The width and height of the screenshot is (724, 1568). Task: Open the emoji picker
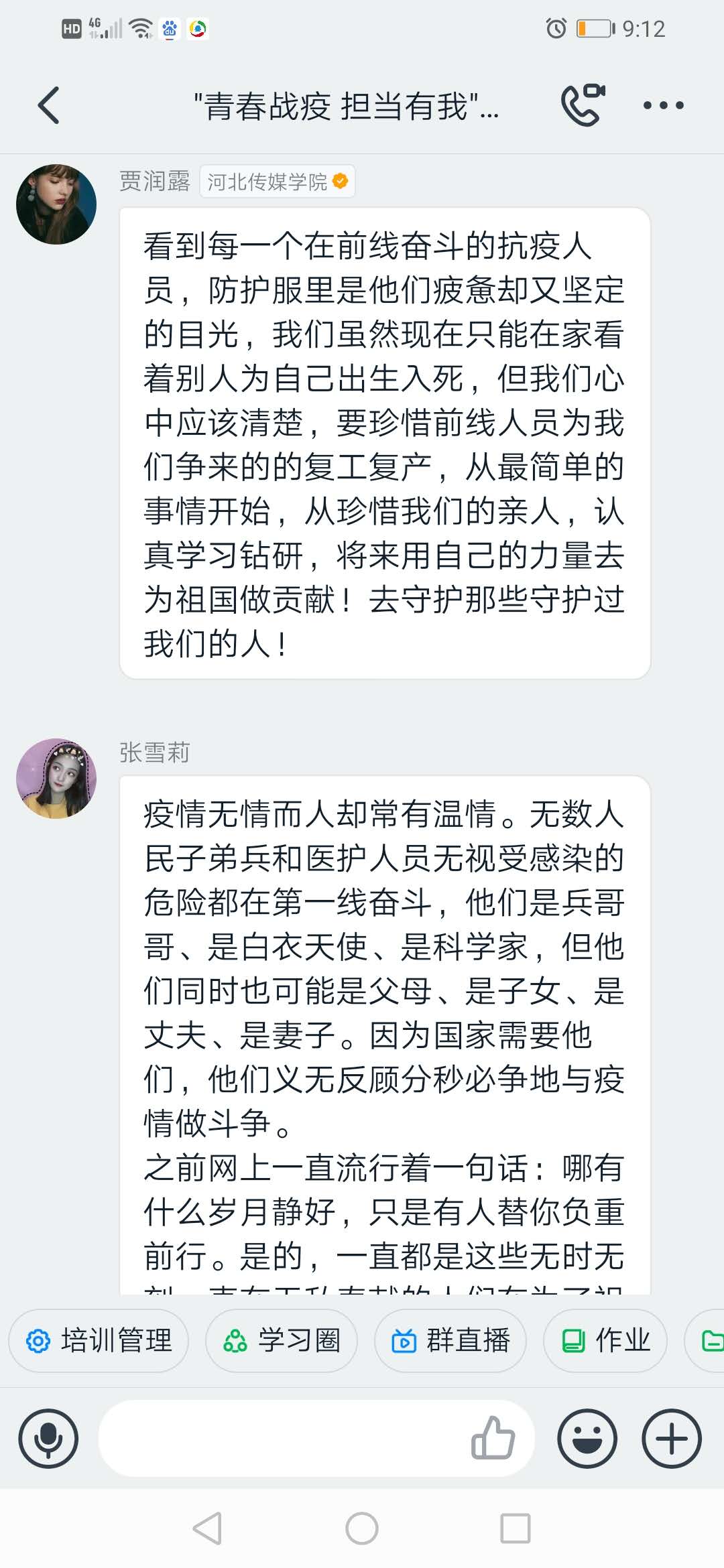pyautogui.click(x=587, y=1439)
